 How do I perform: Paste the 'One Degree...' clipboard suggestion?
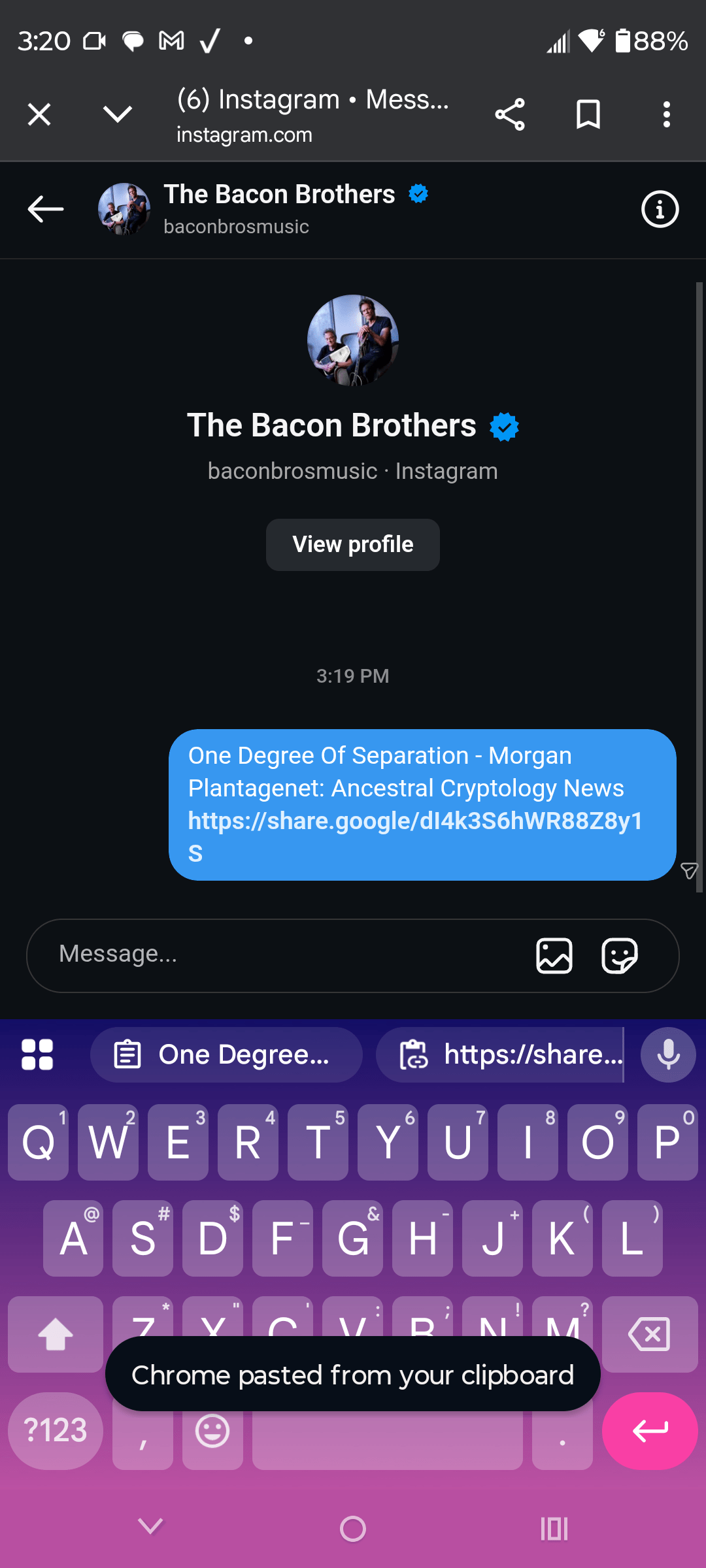point(226,1054)
